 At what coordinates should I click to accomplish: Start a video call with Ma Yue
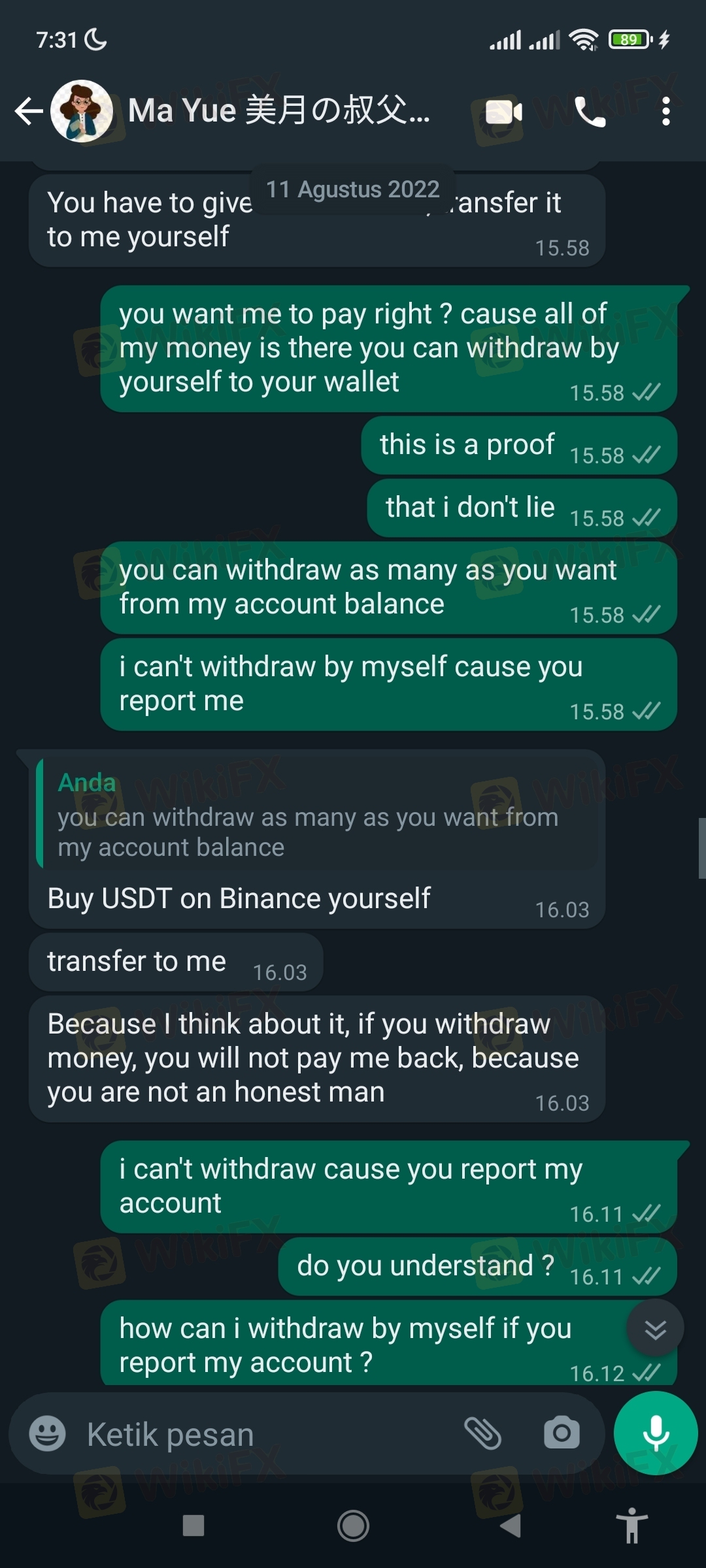(x=503, y=112)
